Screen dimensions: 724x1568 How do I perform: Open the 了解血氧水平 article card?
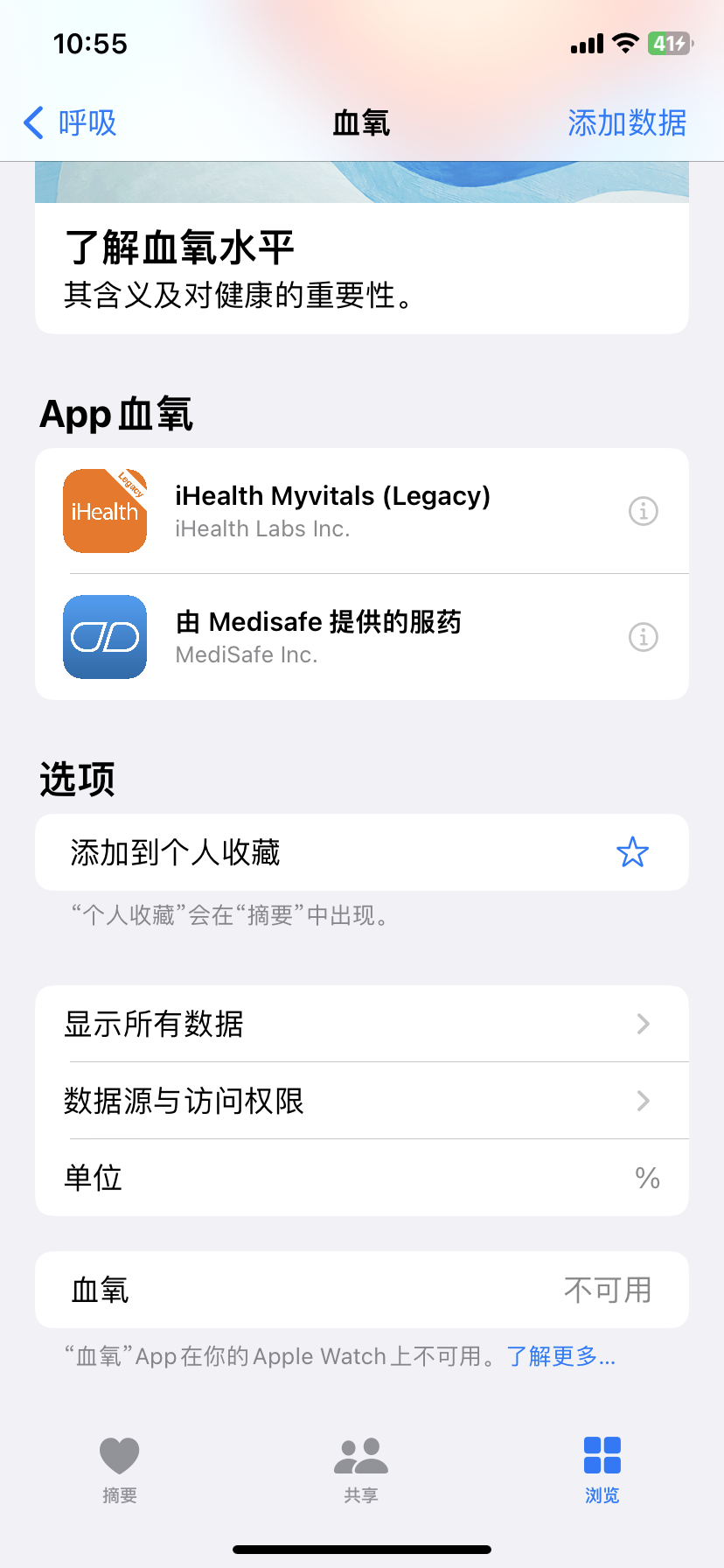[361, 267]
